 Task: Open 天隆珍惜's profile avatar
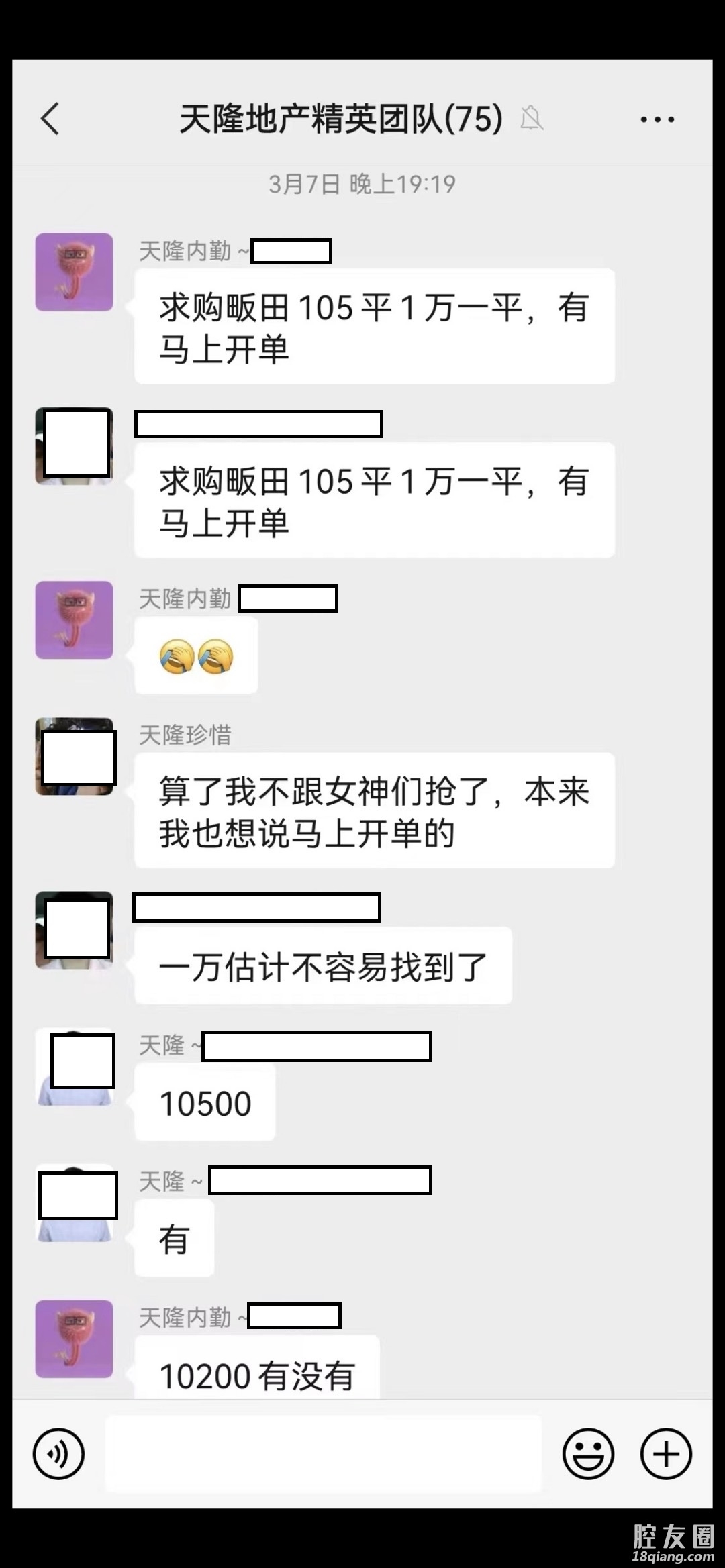pos(74,756)
